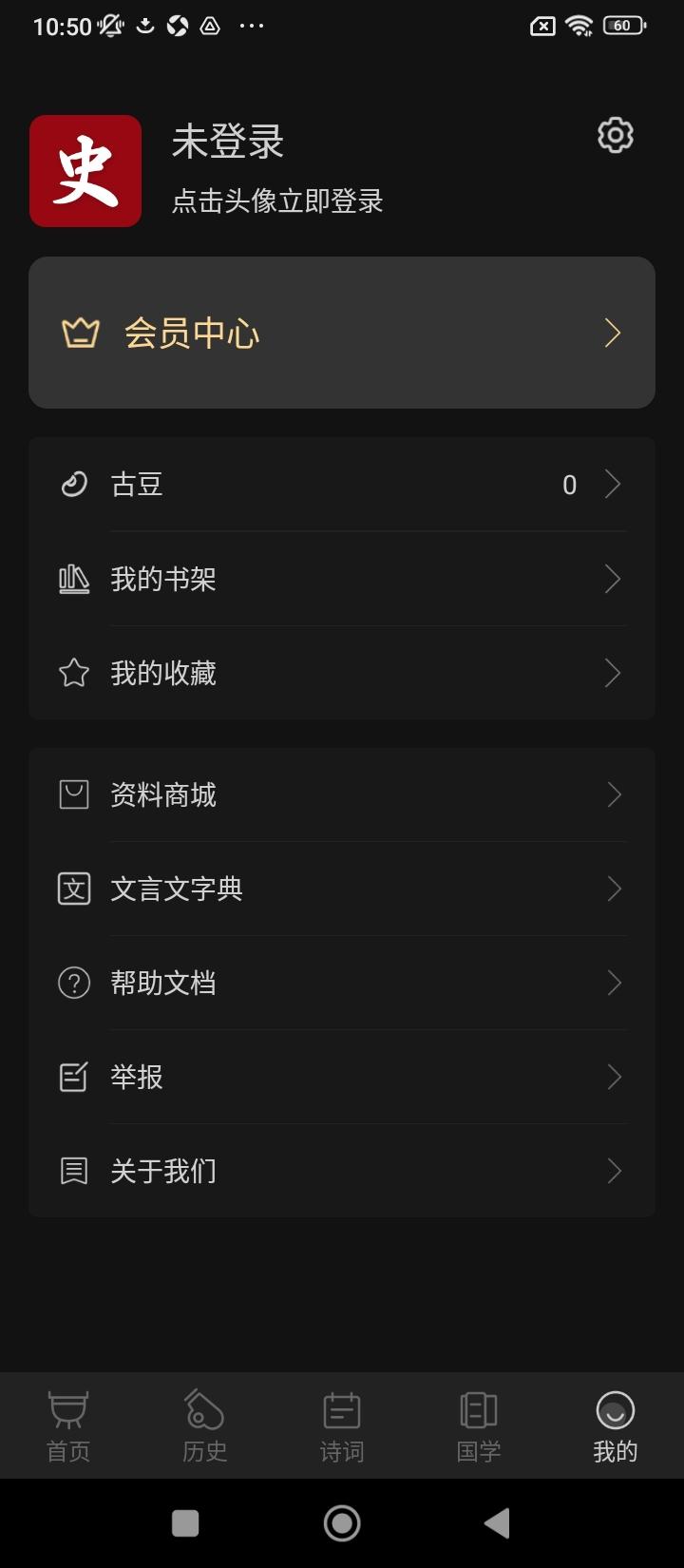The image size is (684, 1568).
Task: Open 关于我们 about page
Action: point(342,1171)
